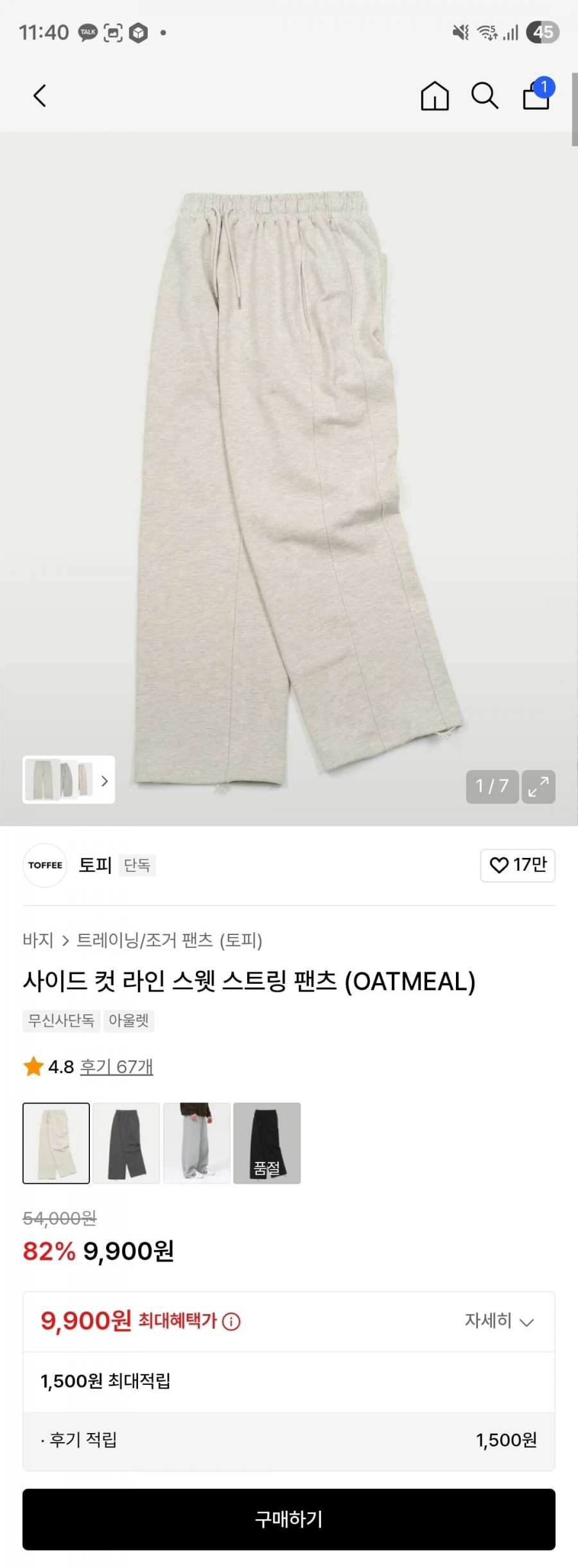578x1568 pixels.
Task: Open the home icon
Action: (x=435, y=96)
